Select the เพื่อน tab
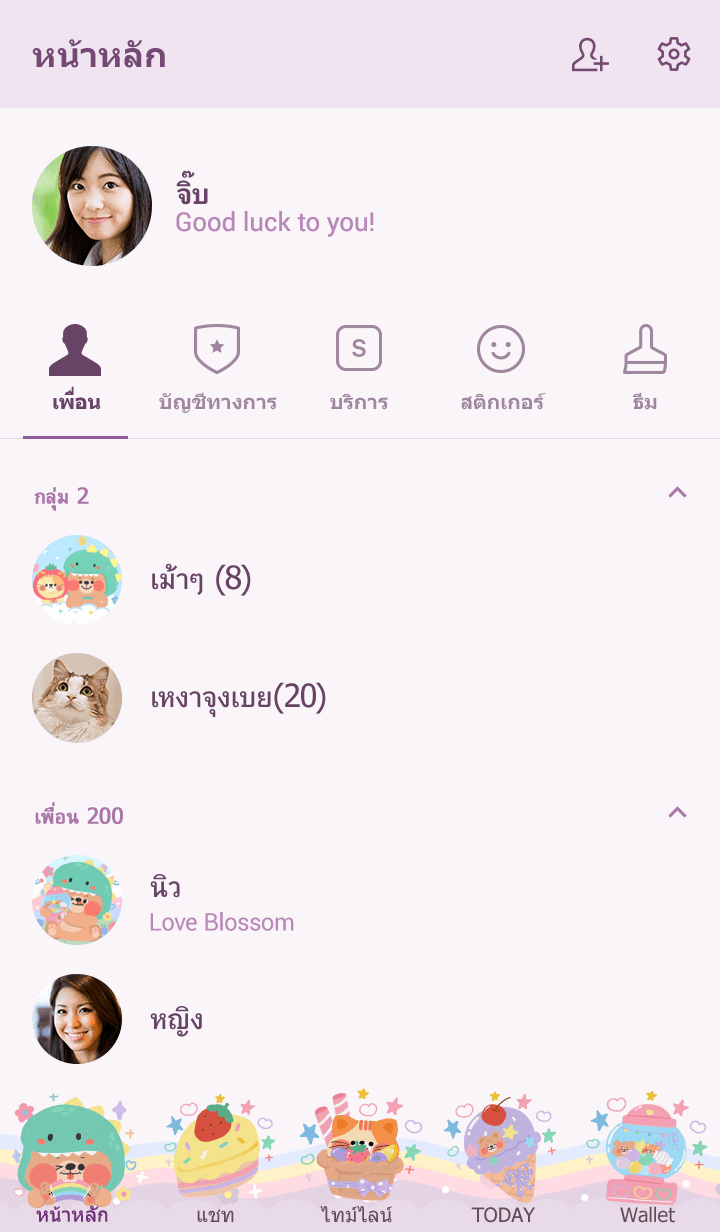The width and height of the screenshot is (720, 1232). (76, 370)
